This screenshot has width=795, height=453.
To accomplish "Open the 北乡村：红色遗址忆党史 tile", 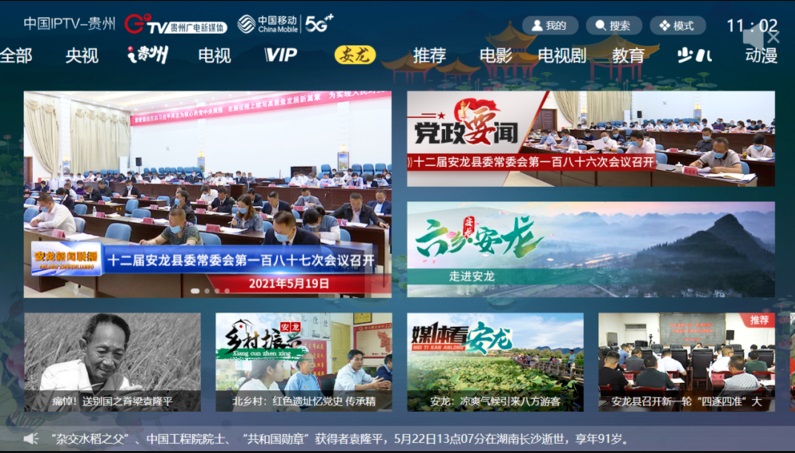I will point(303,362).
